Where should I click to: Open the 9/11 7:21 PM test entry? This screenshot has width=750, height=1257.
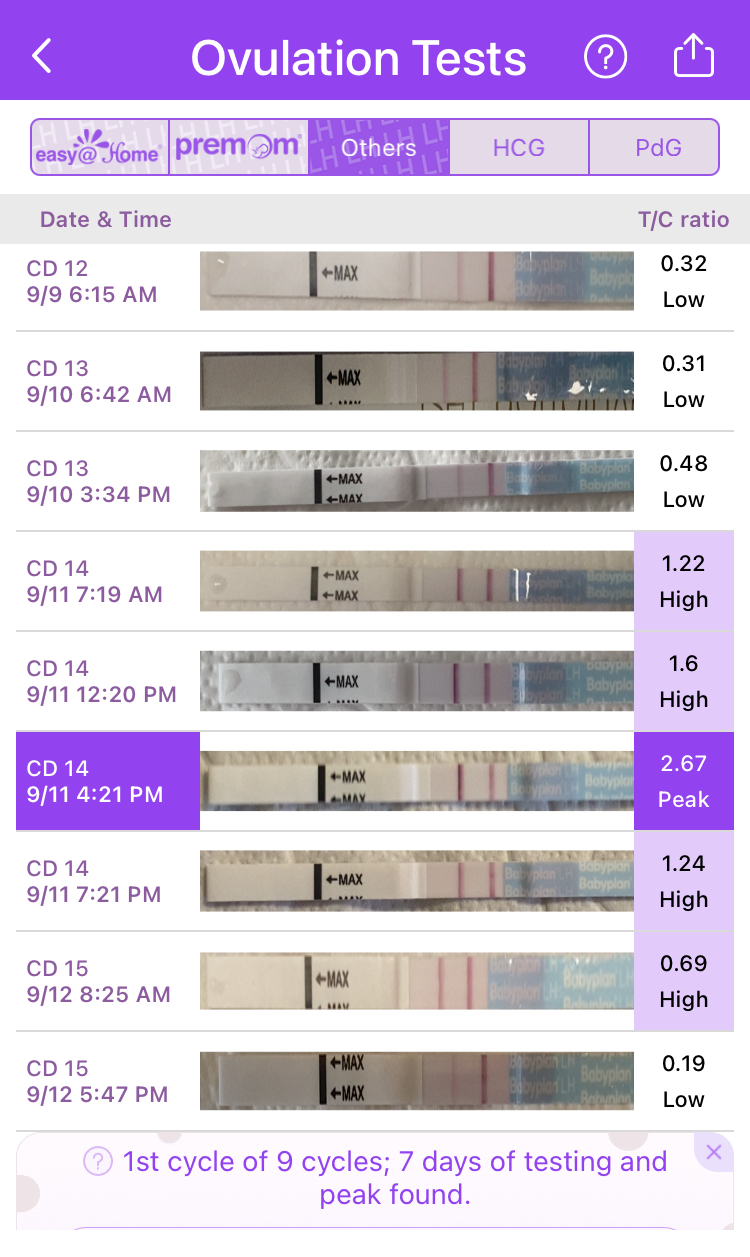point(374,881)
